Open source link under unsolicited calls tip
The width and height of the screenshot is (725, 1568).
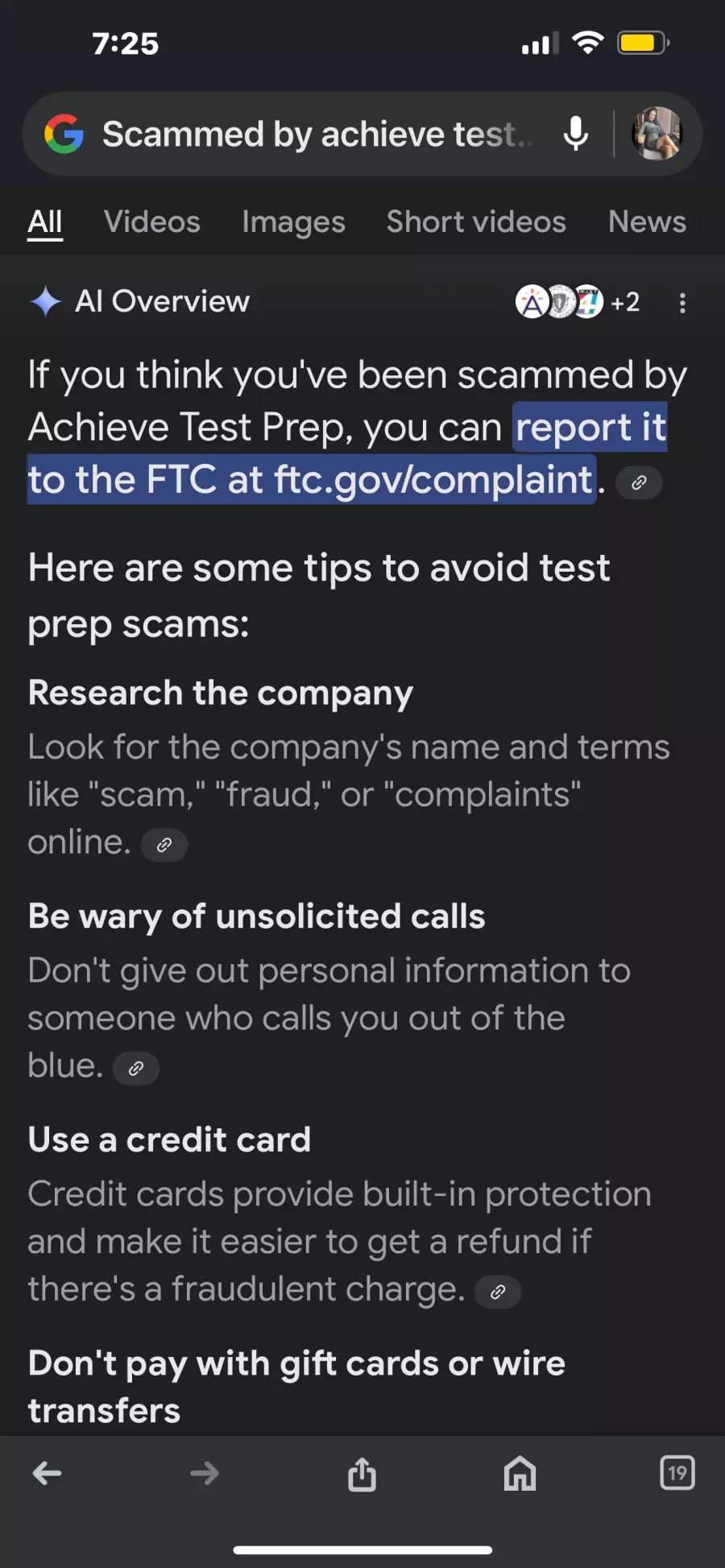pyautogui.click(x=136, y=1069)
